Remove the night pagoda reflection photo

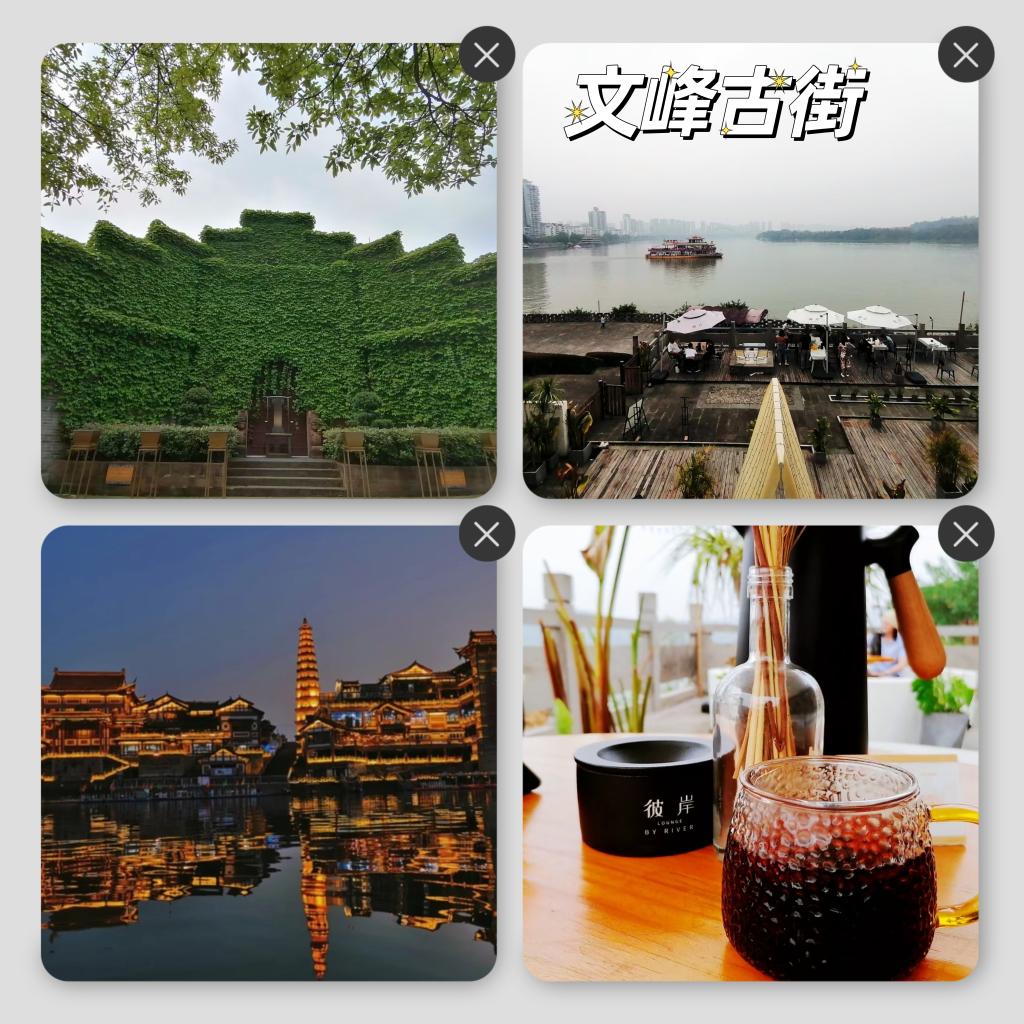coord(487,534)
